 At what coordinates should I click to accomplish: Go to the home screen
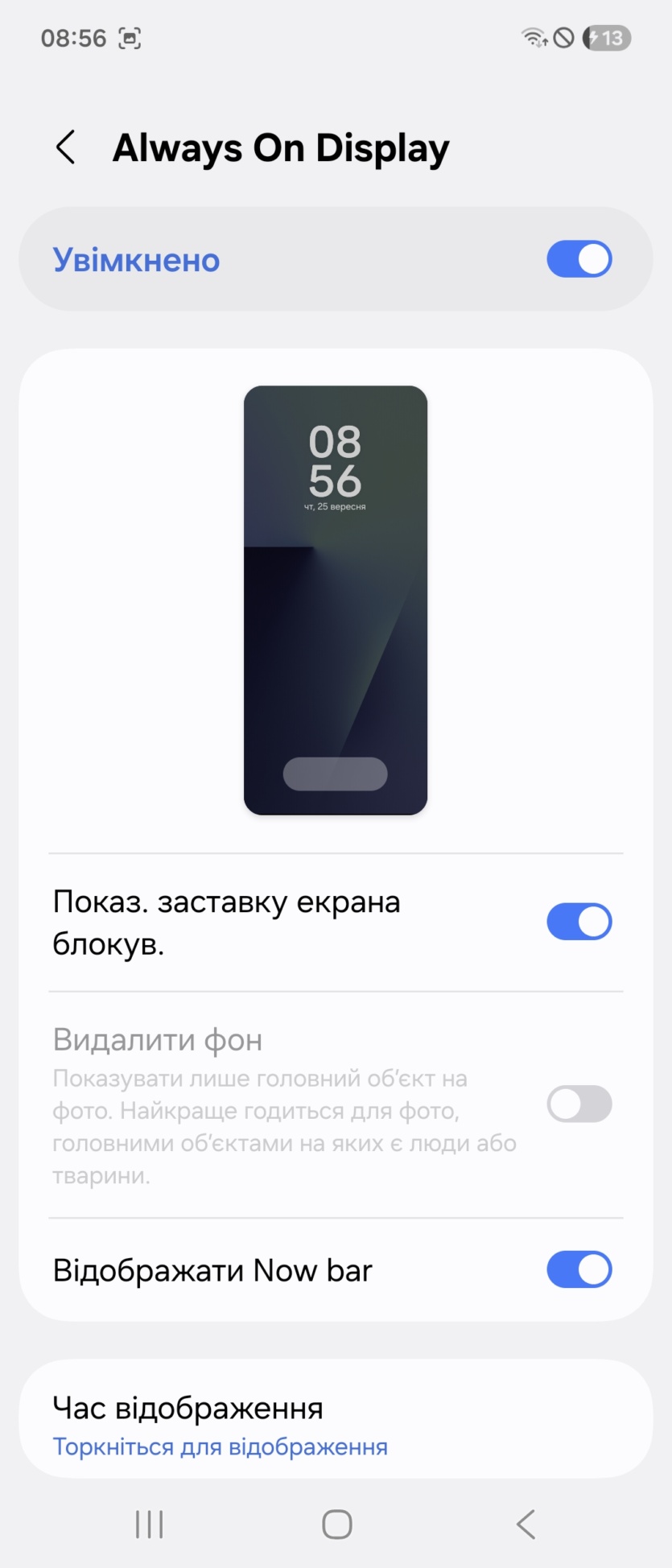pos(336,1524)
